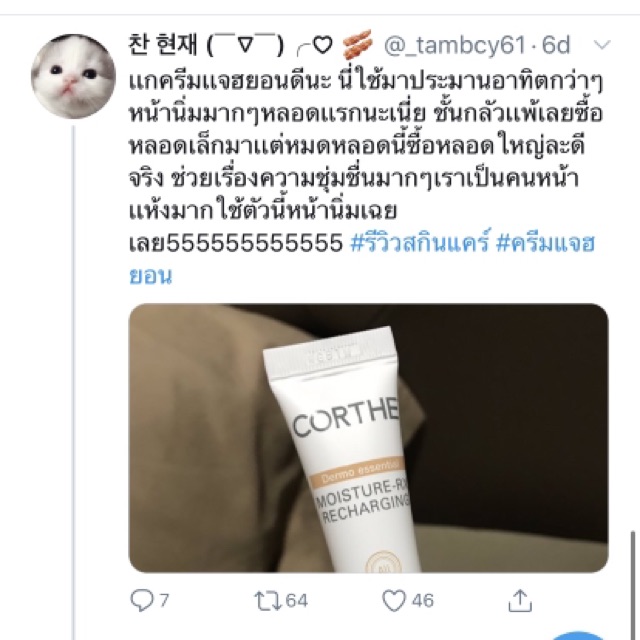Open the tweet's dropdown chevron menu
The image size is (640, 640).
(x=602, y=44)
